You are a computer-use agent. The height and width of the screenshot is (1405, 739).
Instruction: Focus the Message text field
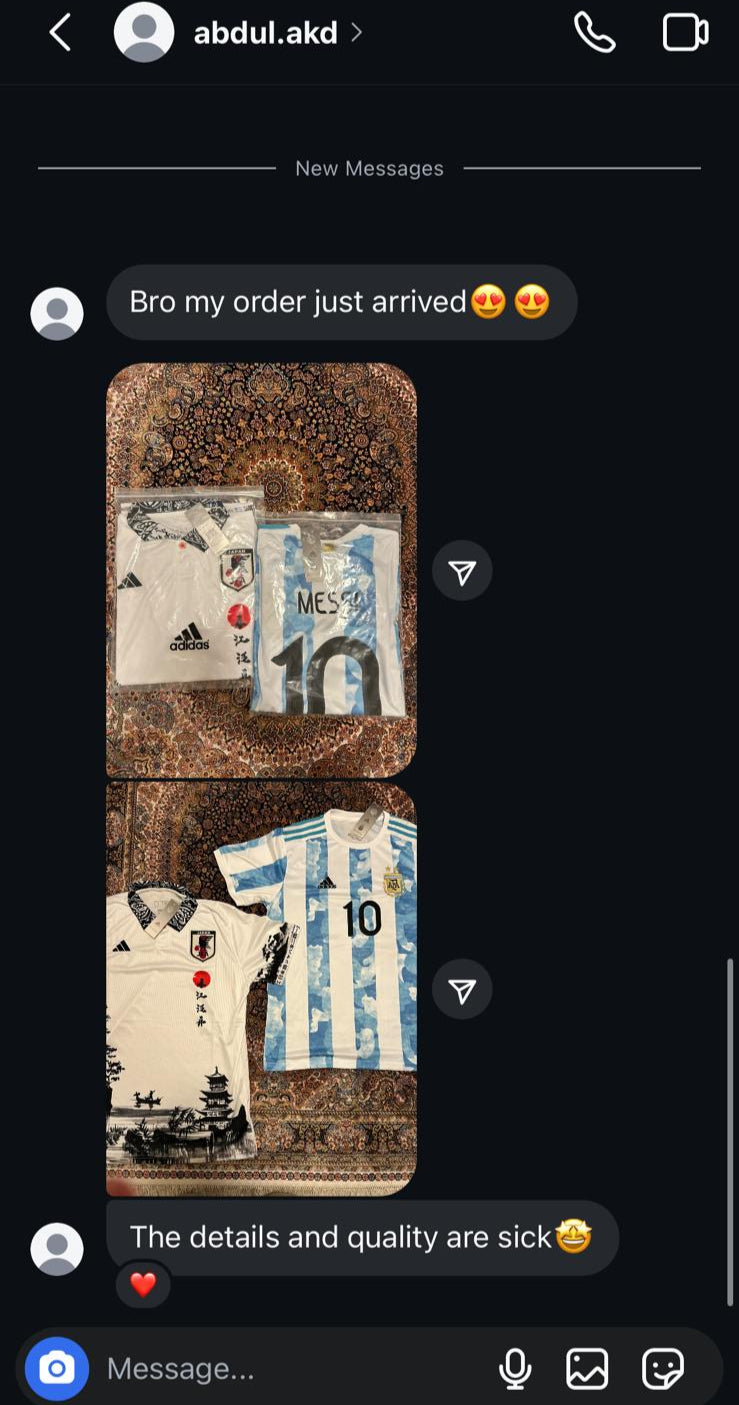click(290, 1369)
